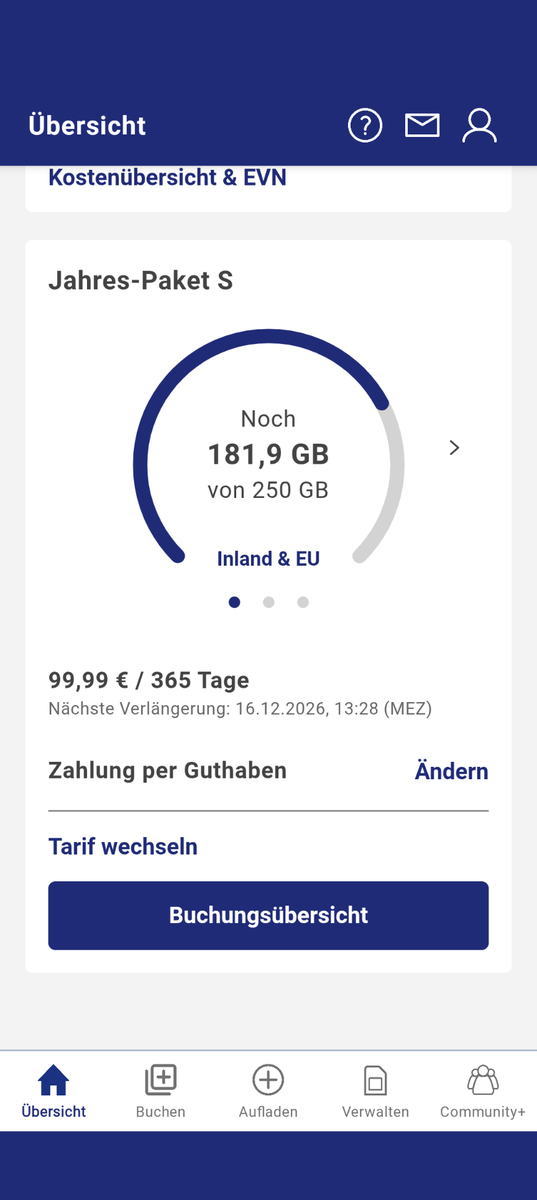Open the user profile icon

click(x=480, y=125)
